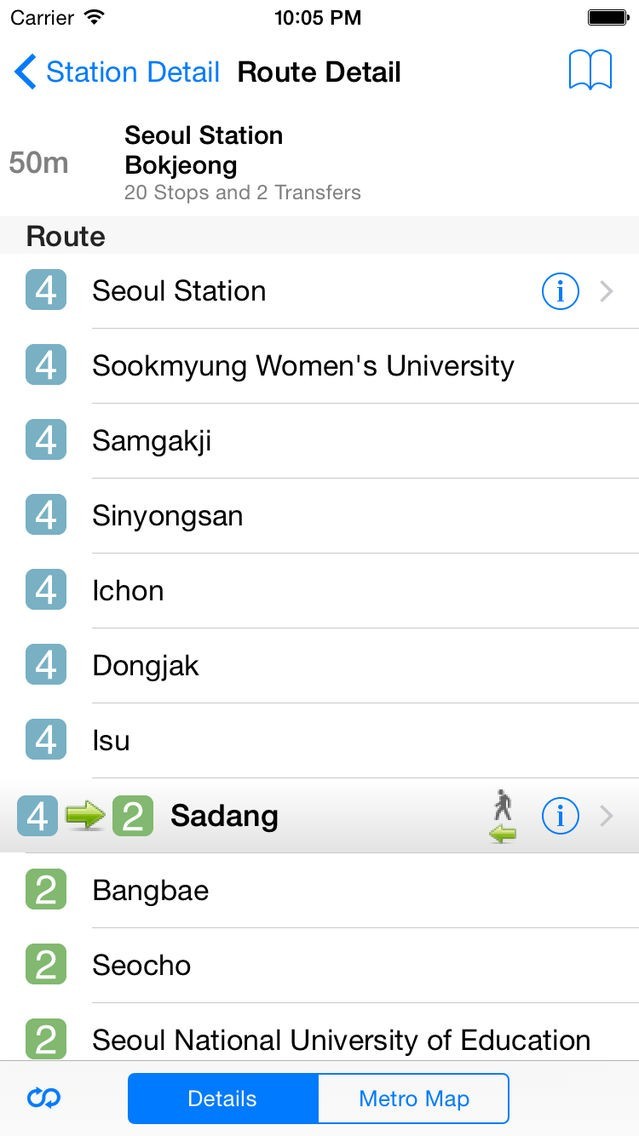Switch to the Metro Map view
The height and width of the screenshot is (1136, 639).
[413, 1098]
